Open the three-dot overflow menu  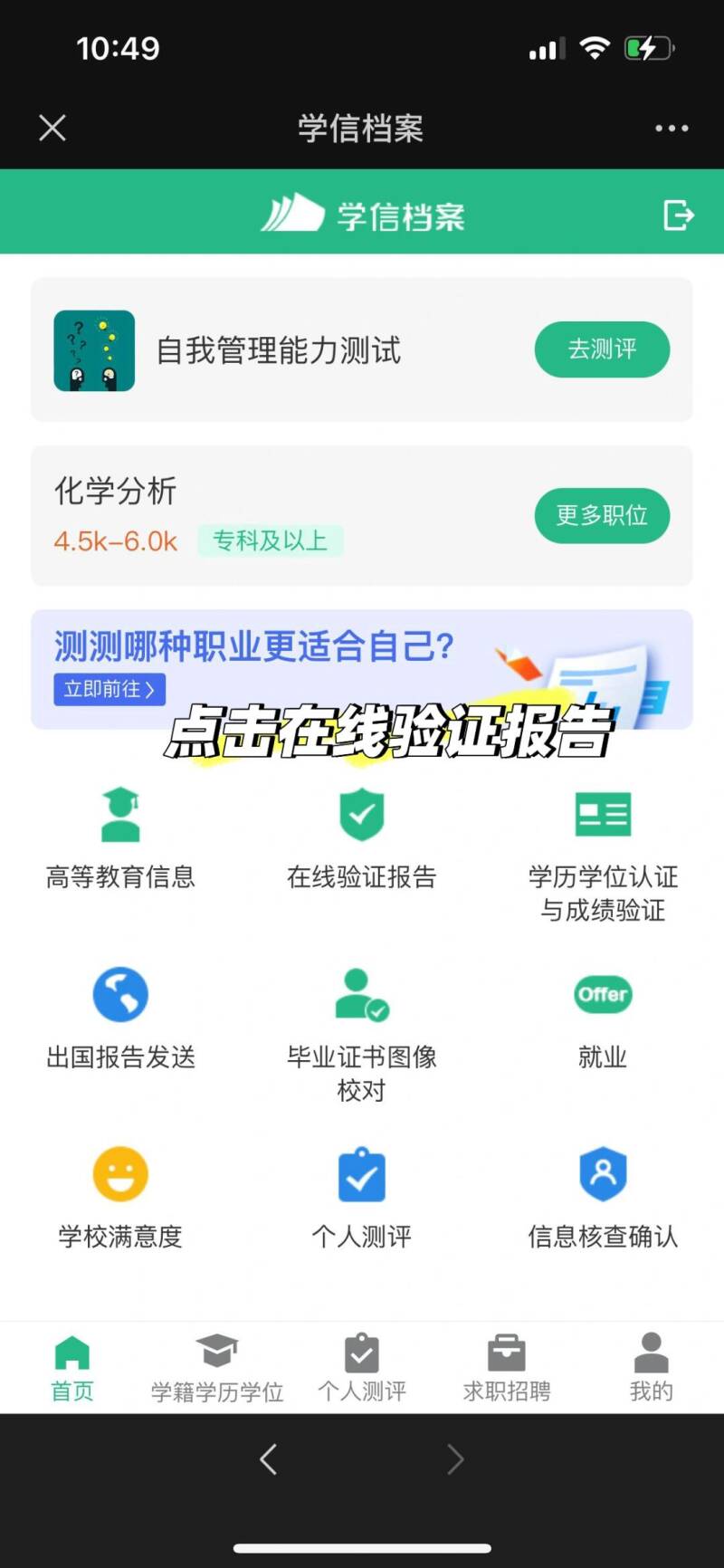point(672,129)
